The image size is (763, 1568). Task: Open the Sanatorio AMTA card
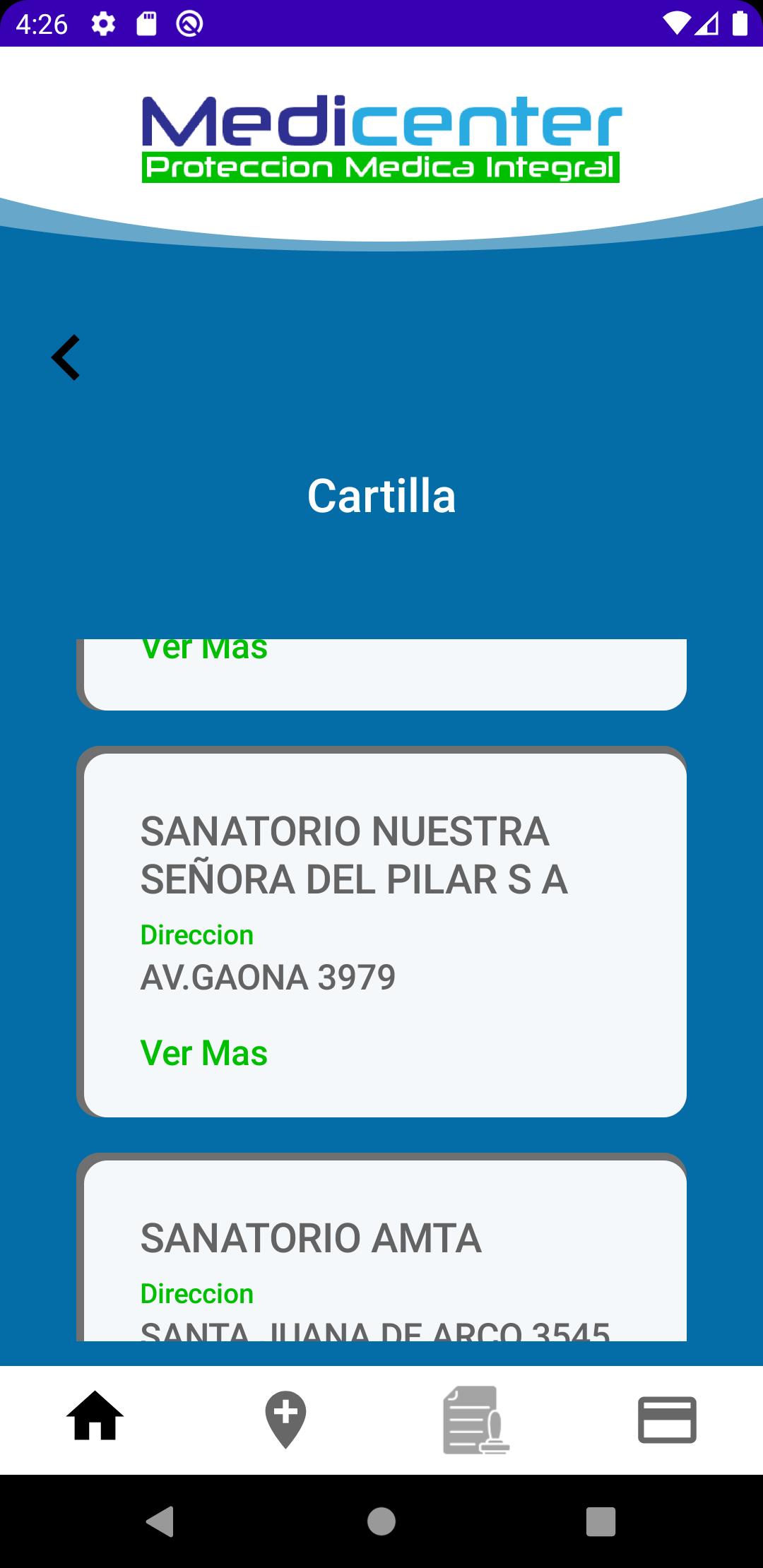click(381, 1250)
